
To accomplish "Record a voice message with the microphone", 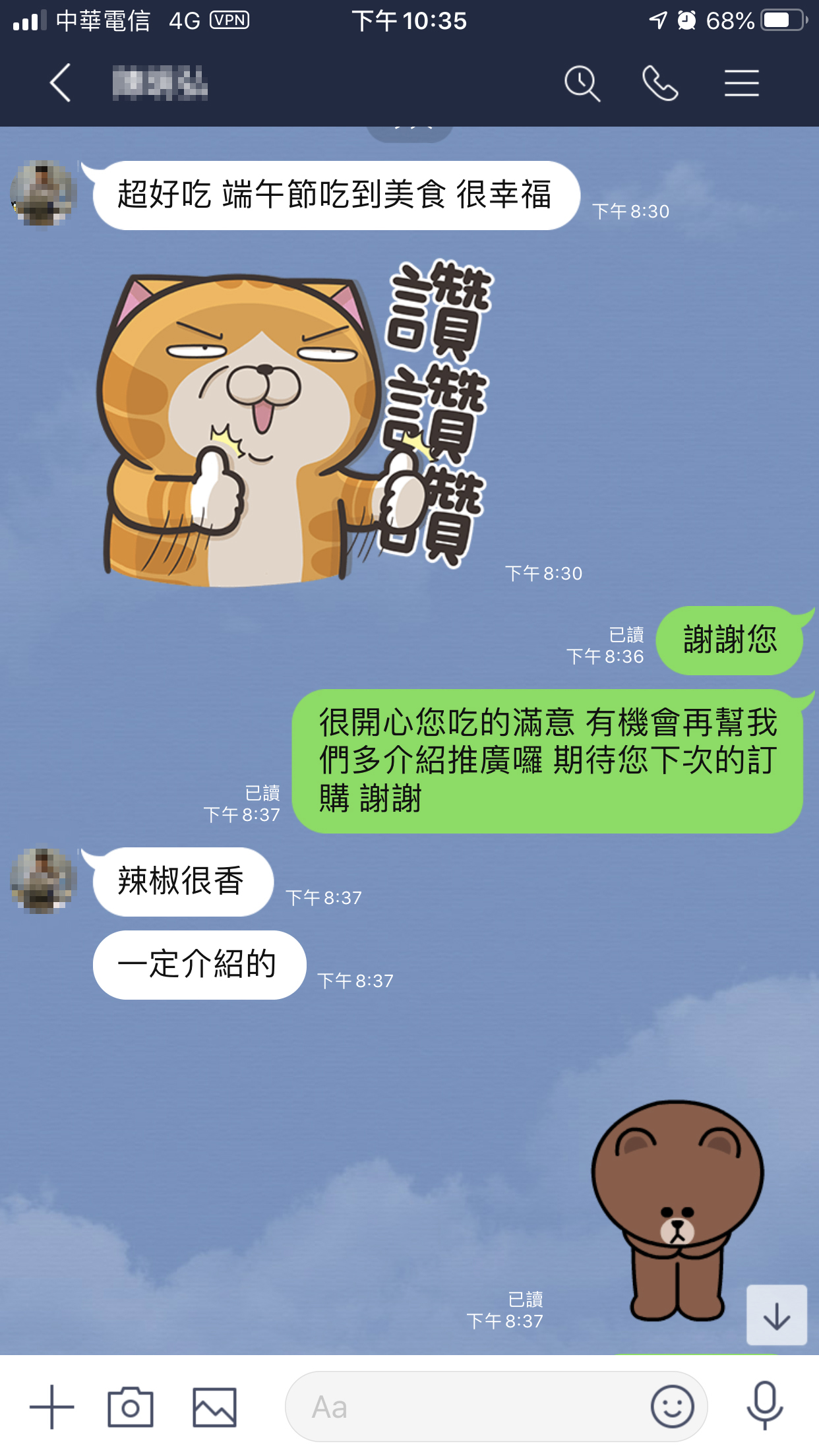I will 765,1406.
